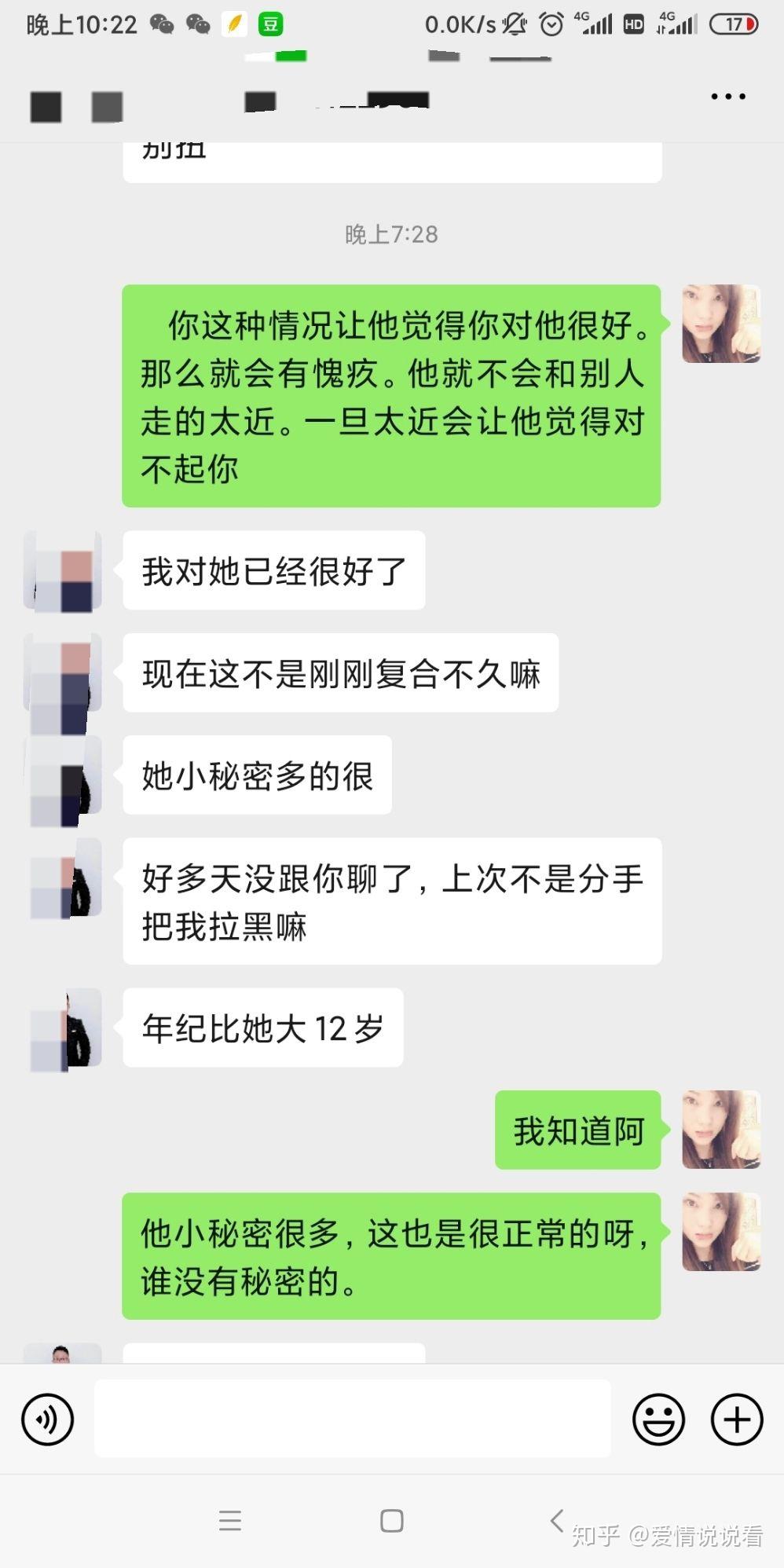Switch to voice message input

click(x=47, y=1420)
